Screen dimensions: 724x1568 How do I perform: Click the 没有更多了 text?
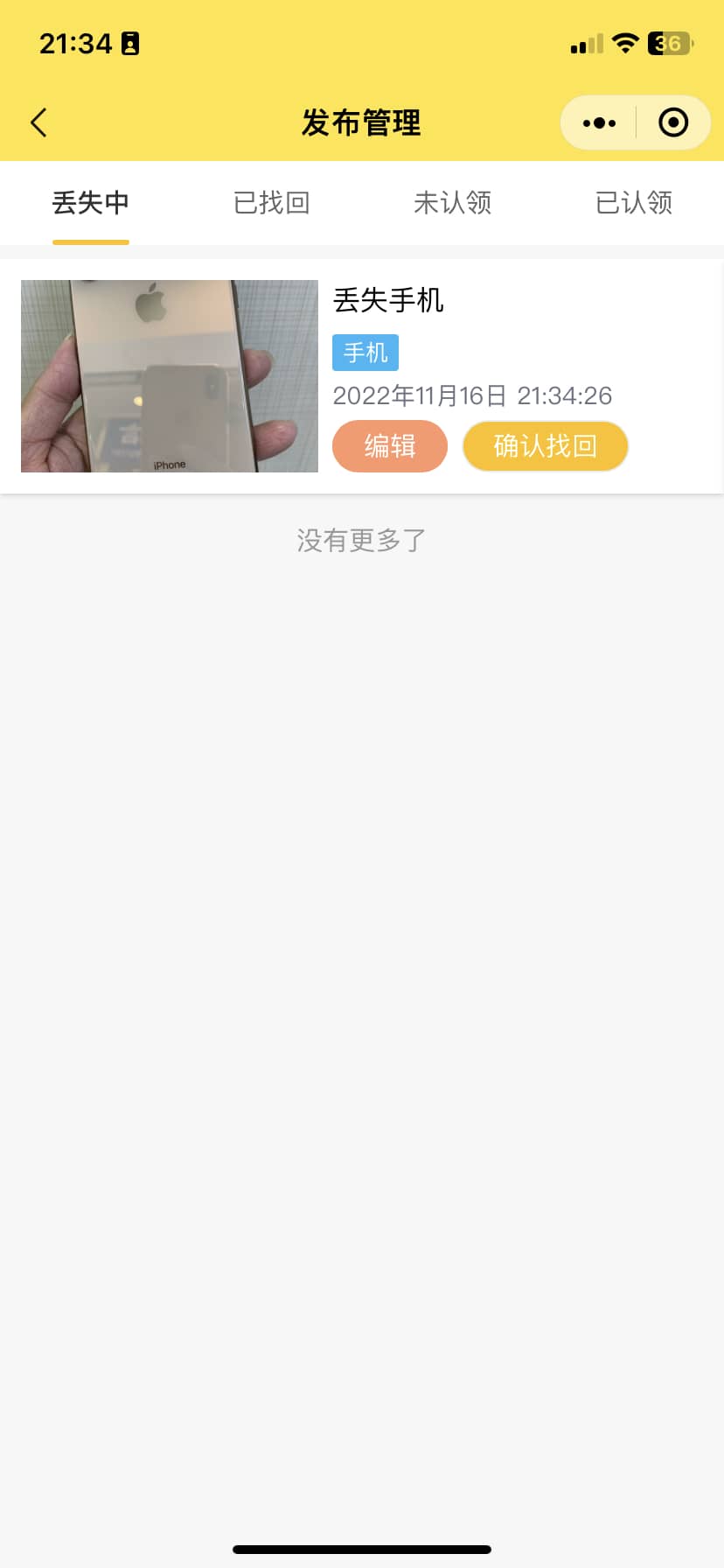360,540
